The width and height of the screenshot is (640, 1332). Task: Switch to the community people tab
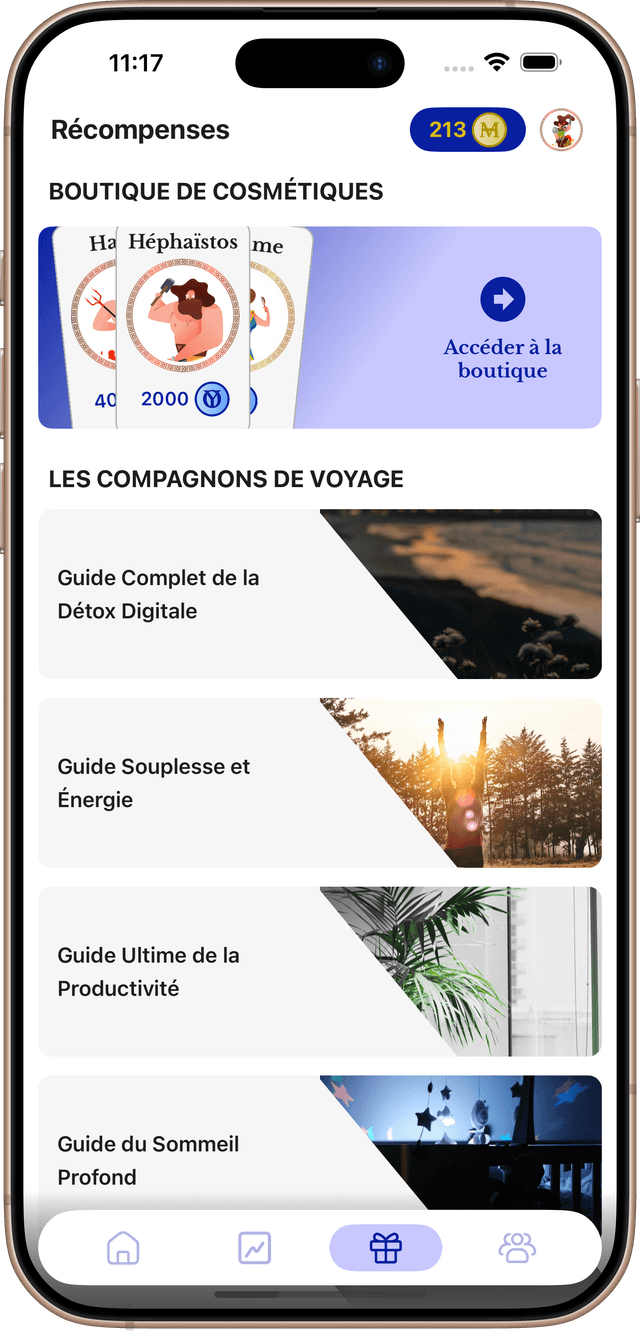point(517,1247)
